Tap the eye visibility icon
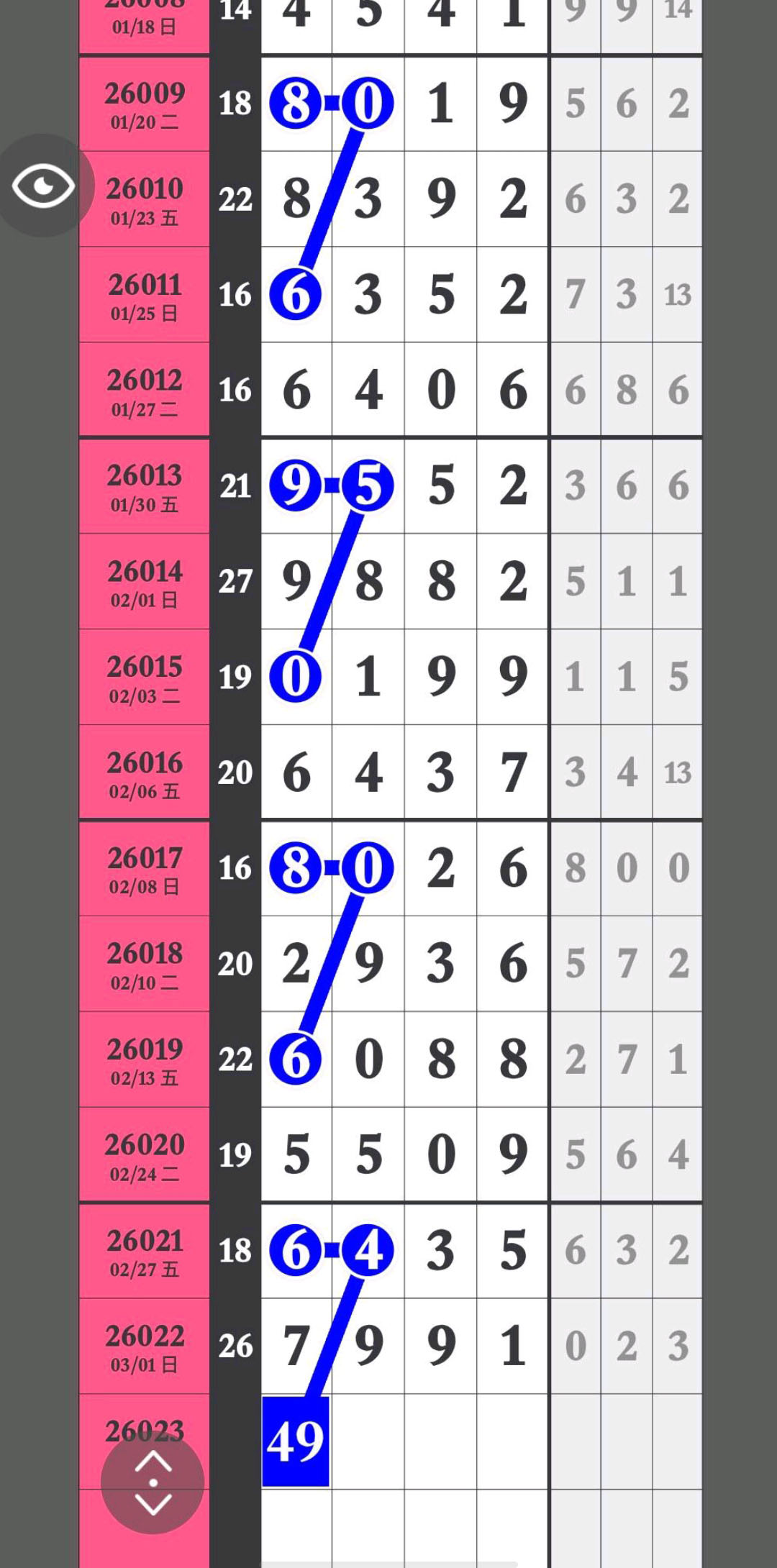The height and width of the screenshot is (1568, 777). (43, 186)
